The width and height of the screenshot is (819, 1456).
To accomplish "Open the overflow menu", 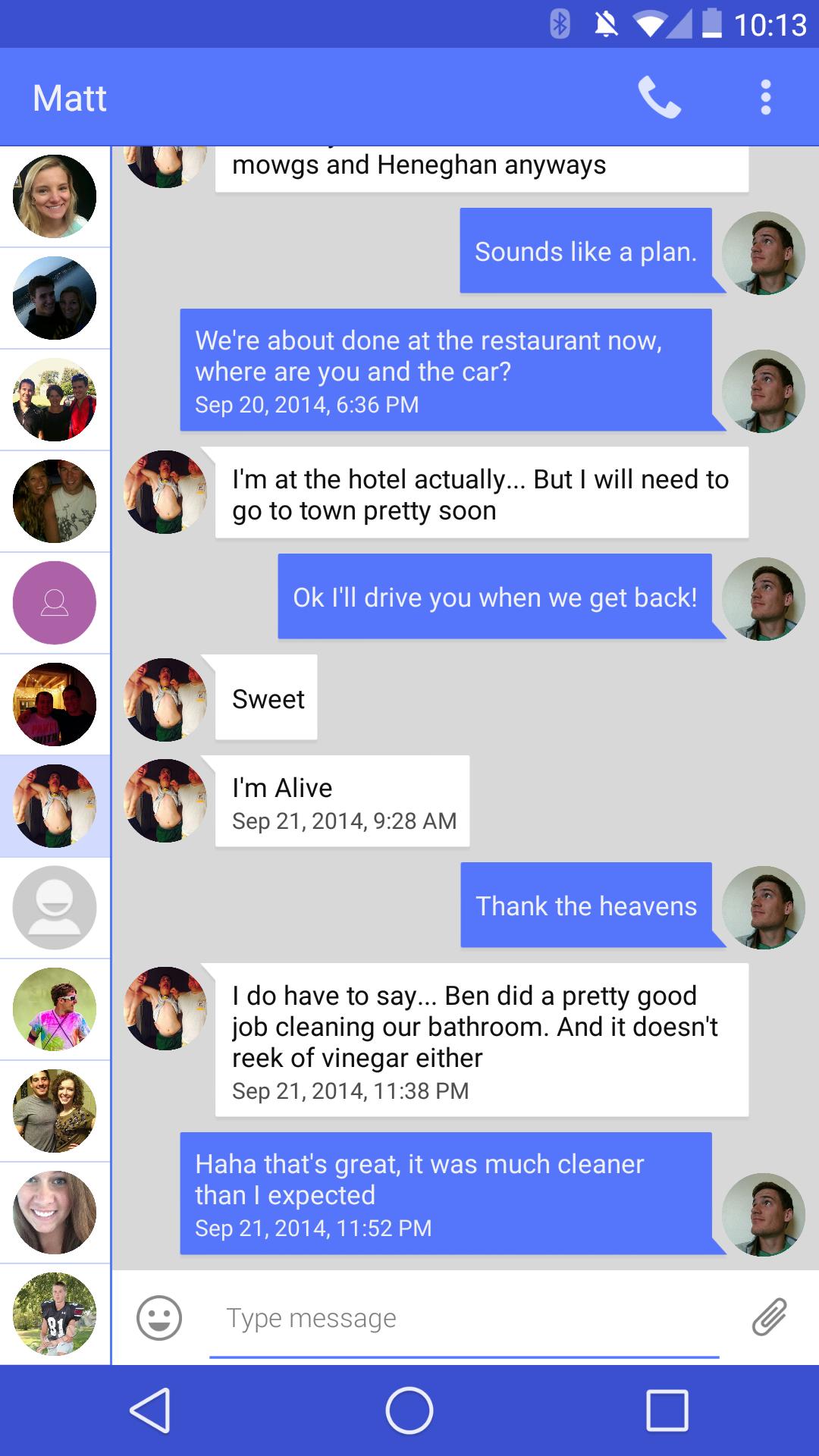I will point(765,97).
